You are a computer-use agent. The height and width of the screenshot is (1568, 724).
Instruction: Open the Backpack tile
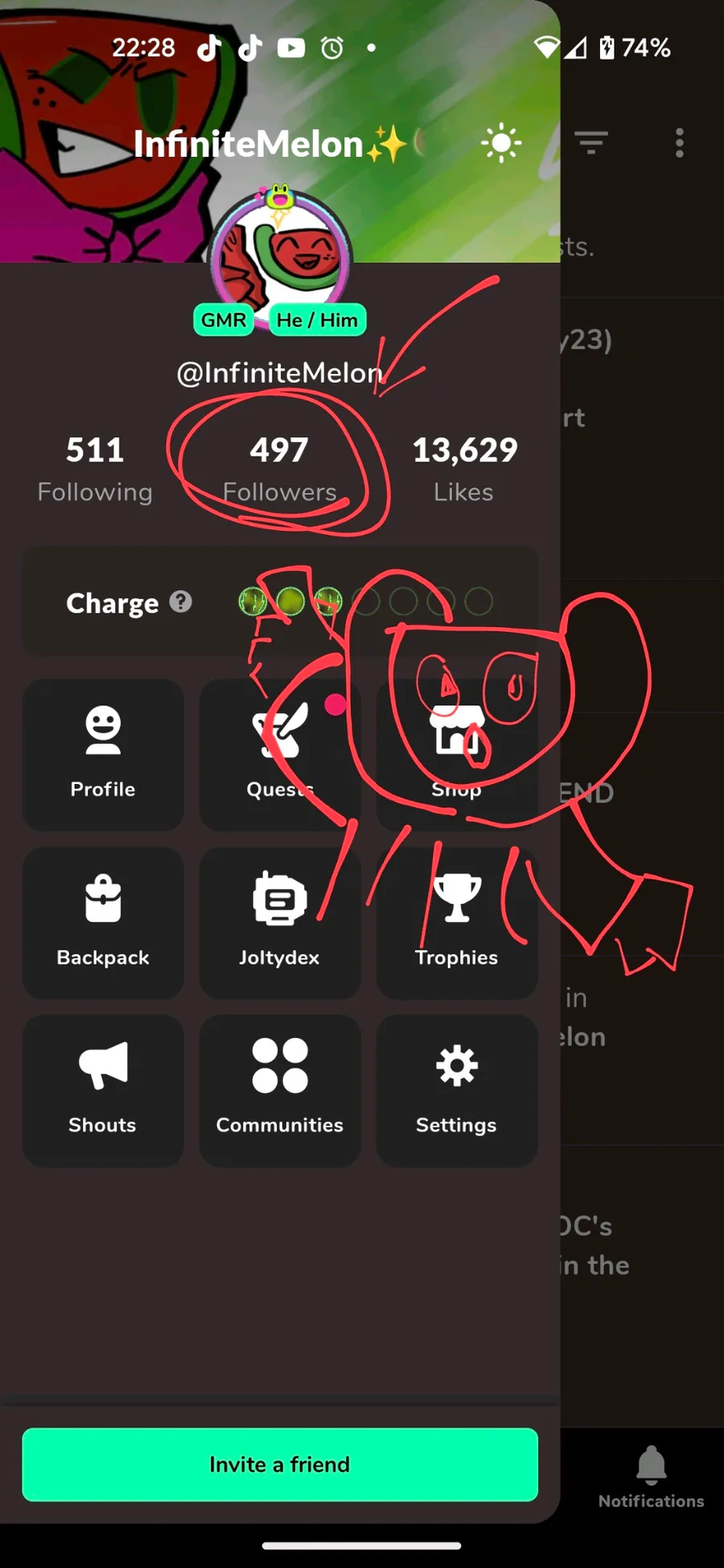pos(103,923)
